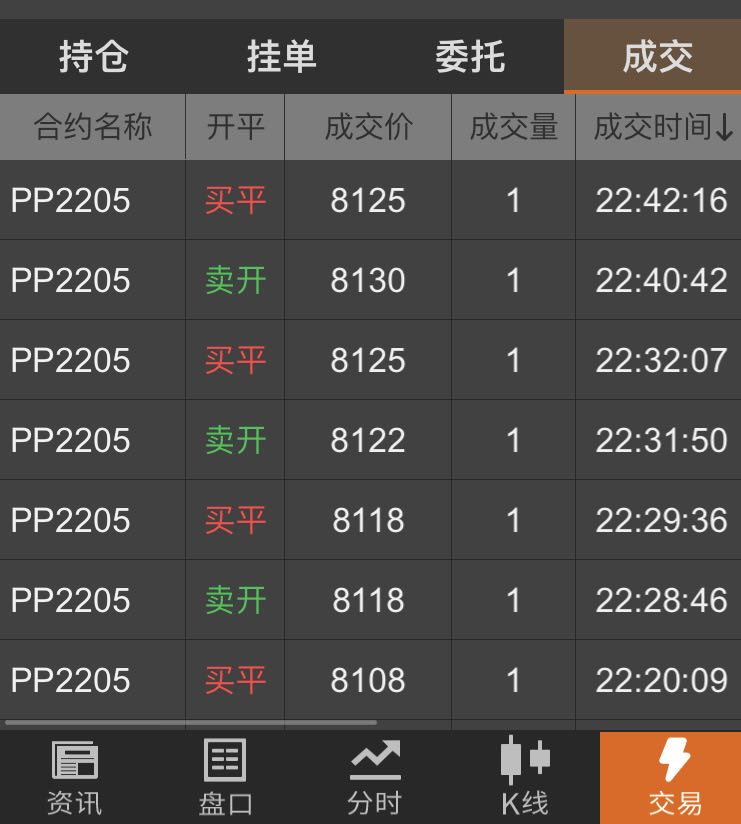The height and width of the screenshot is (824, 741).
Task: Tap the 交易 bottom tab
Action: (673, 778)
